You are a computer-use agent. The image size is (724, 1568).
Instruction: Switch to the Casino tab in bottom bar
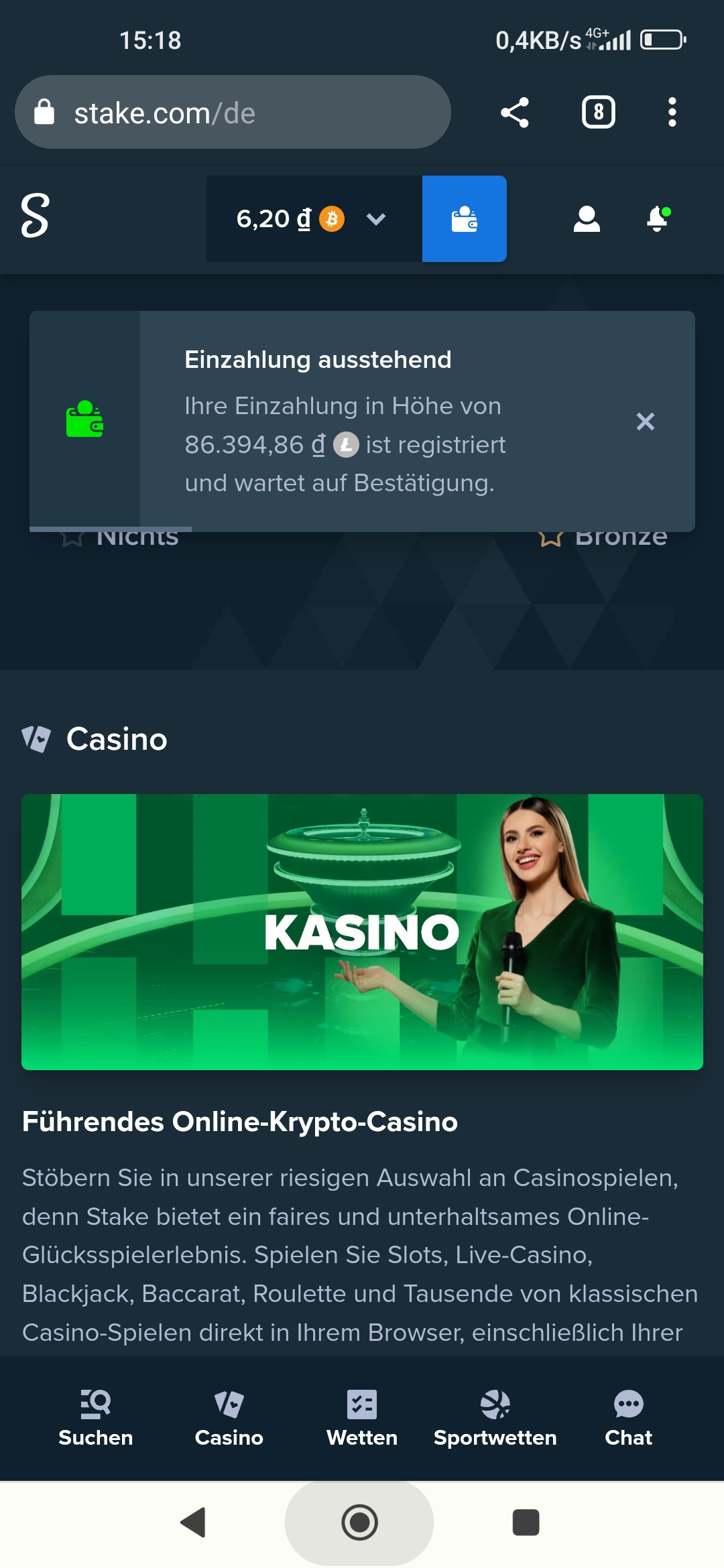(229, 1418)
